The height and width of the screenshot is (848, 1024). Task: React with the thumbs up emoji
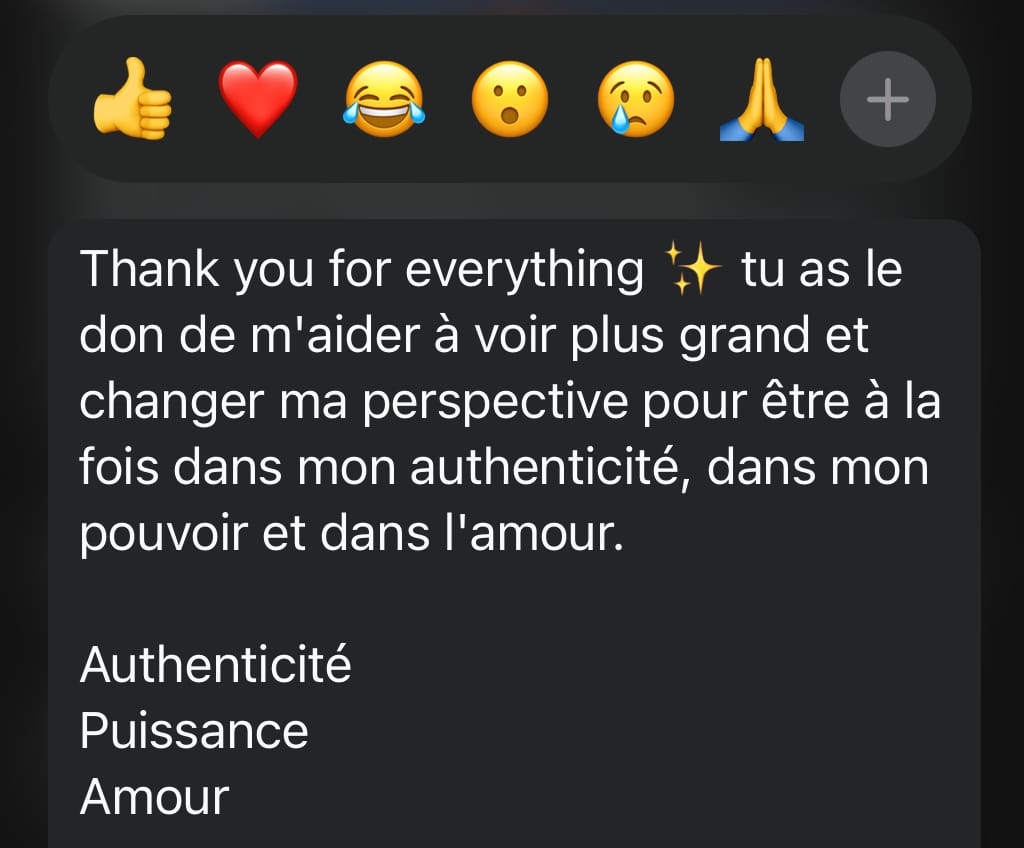click(x=133, y=100)
